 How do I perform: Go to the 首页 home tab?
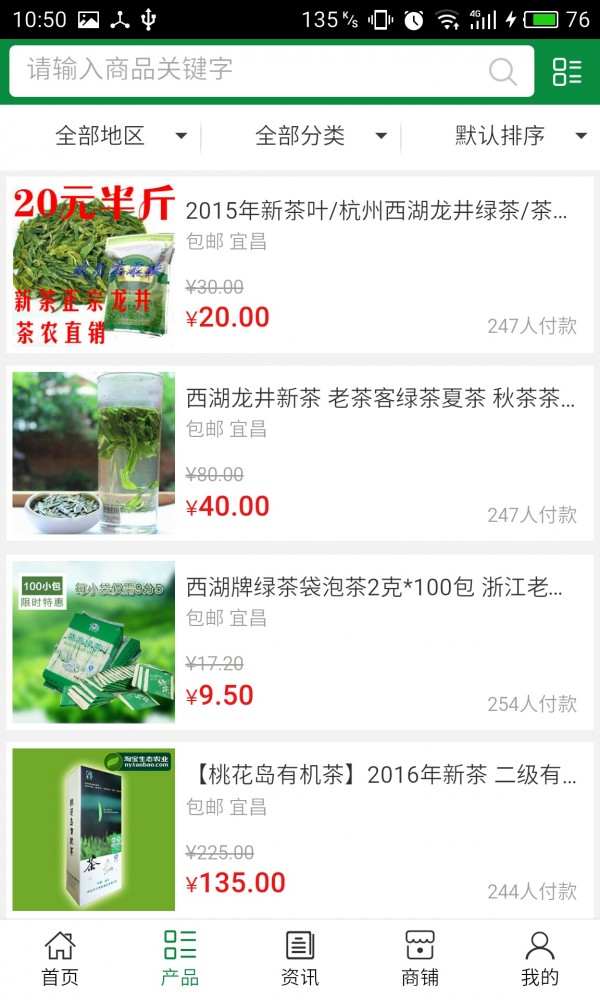point(60,958)
